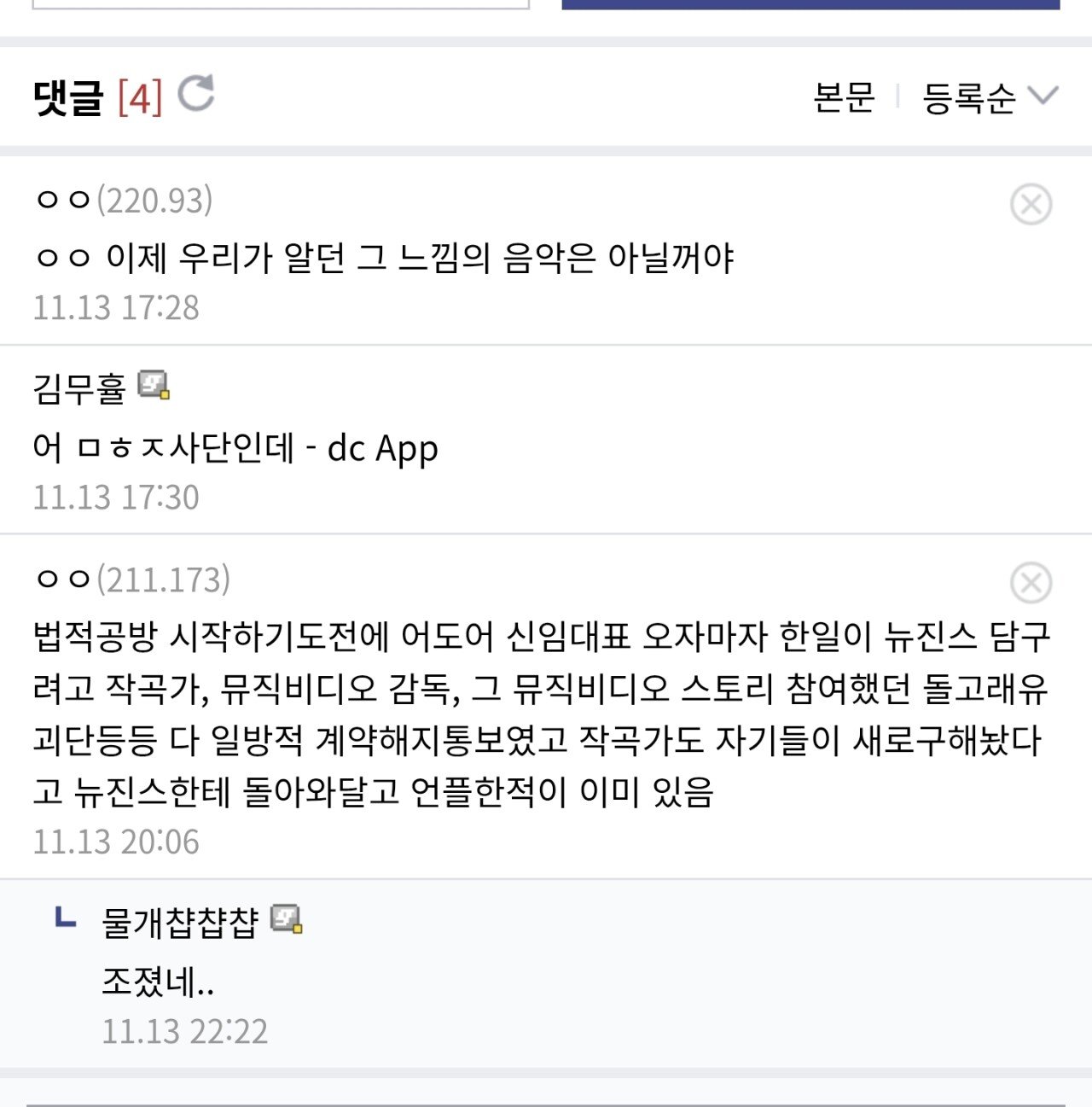Open 김무휼's user profile
This screenshot has height=1107, width=1092.
pos(80,388)
